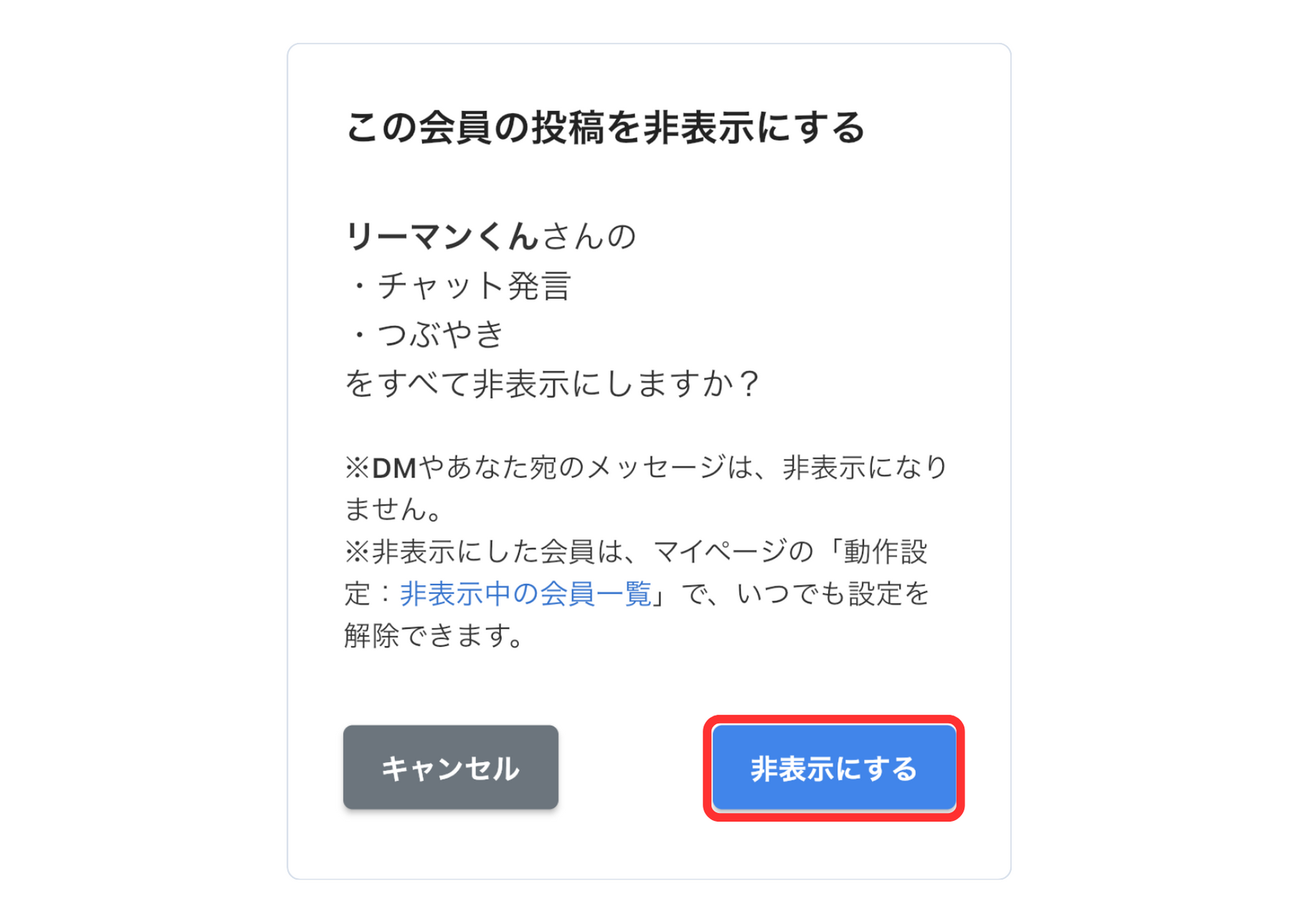Tap the キャンセル button

click(x=450, y=767)
